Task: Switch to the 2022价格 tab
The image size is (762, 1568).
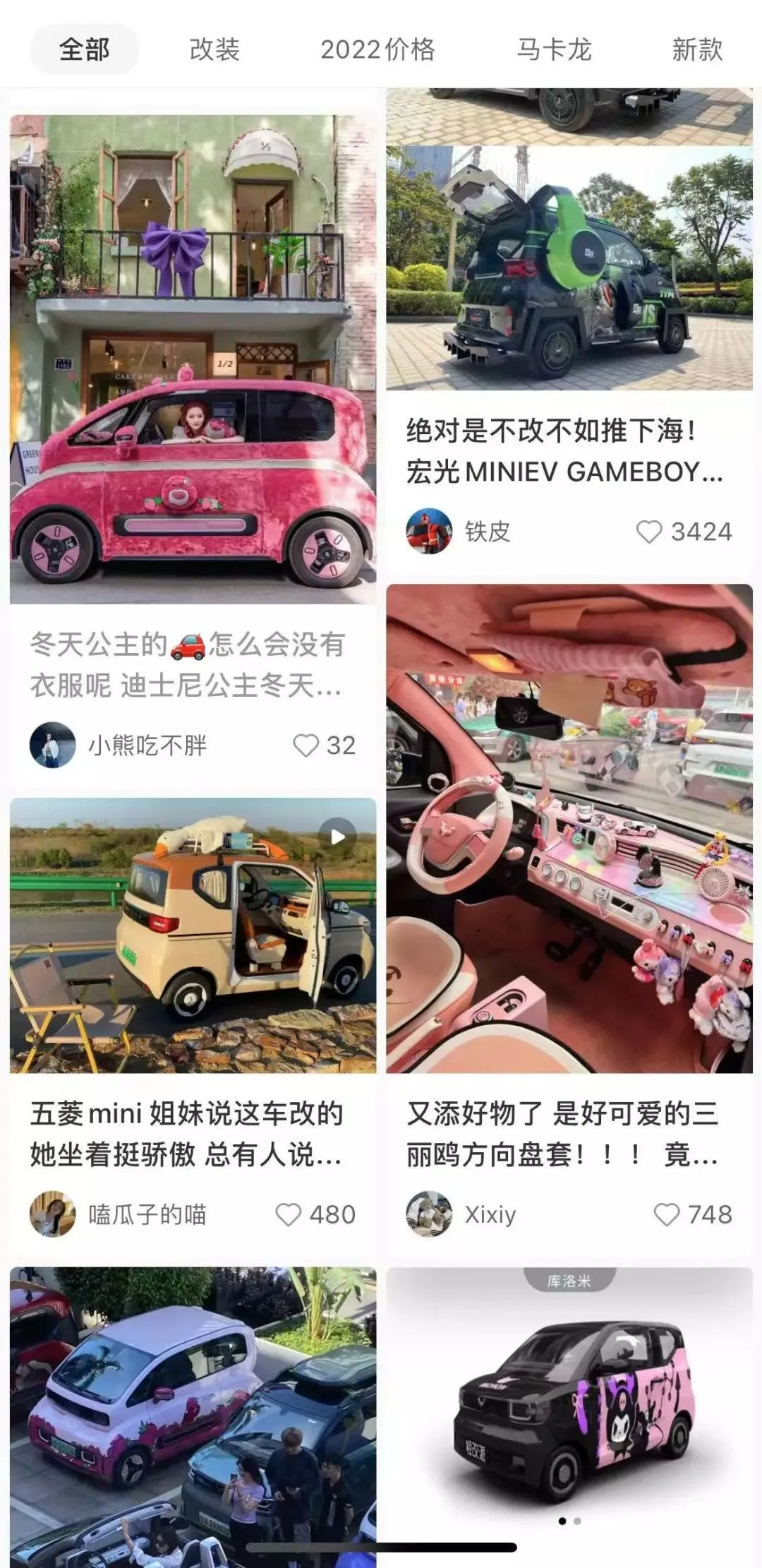Action: coord(377,50)
